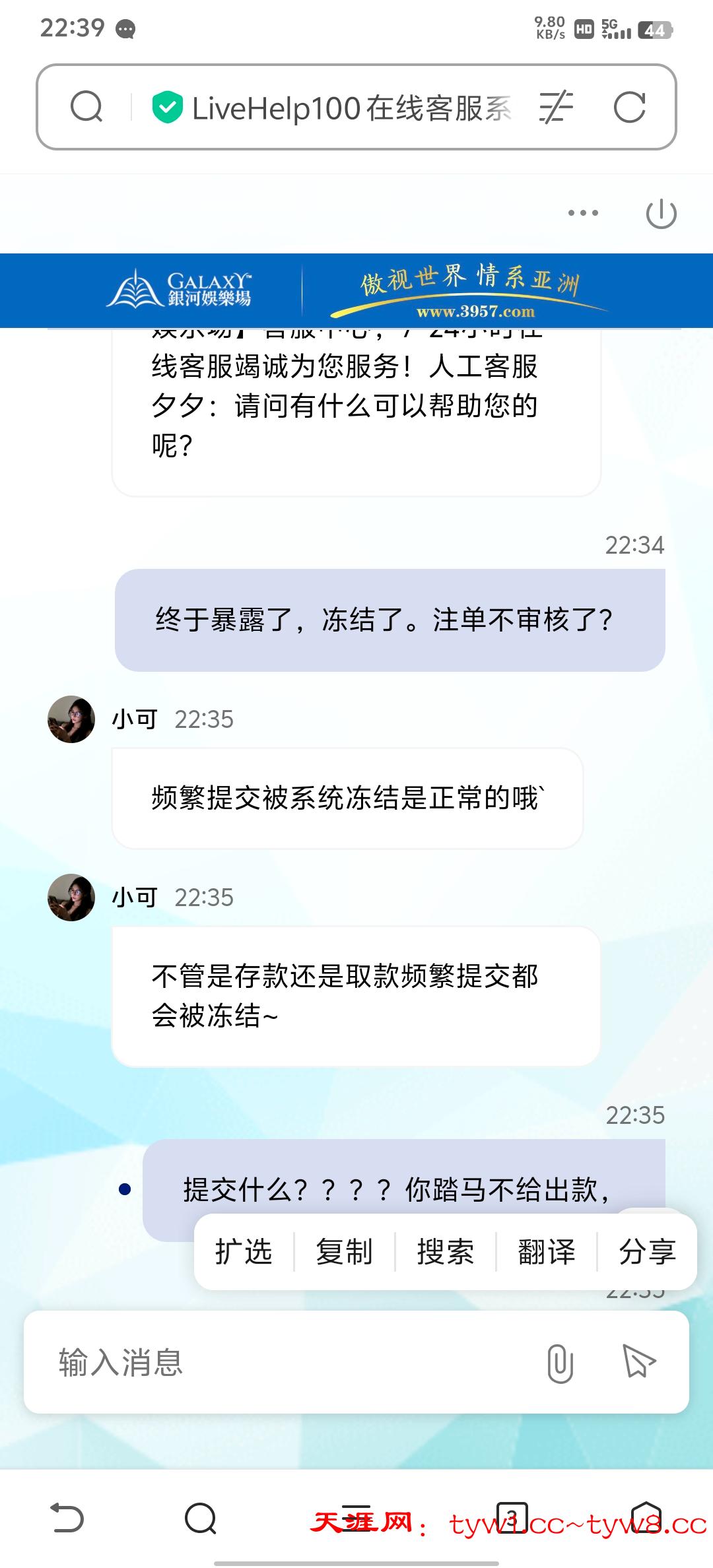Send the message with the arrow icon

[638, 1361]
